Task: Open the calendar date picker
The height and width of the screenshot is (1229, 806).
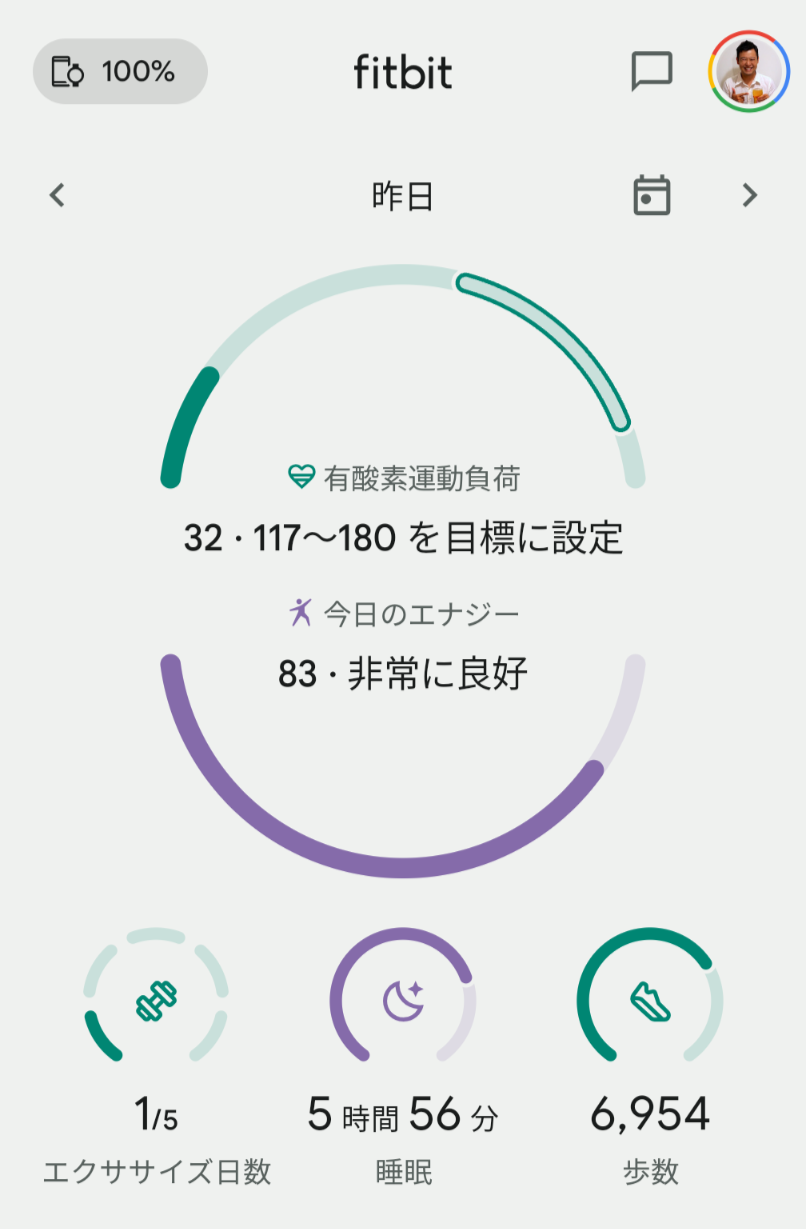Action: pos(652,195)
